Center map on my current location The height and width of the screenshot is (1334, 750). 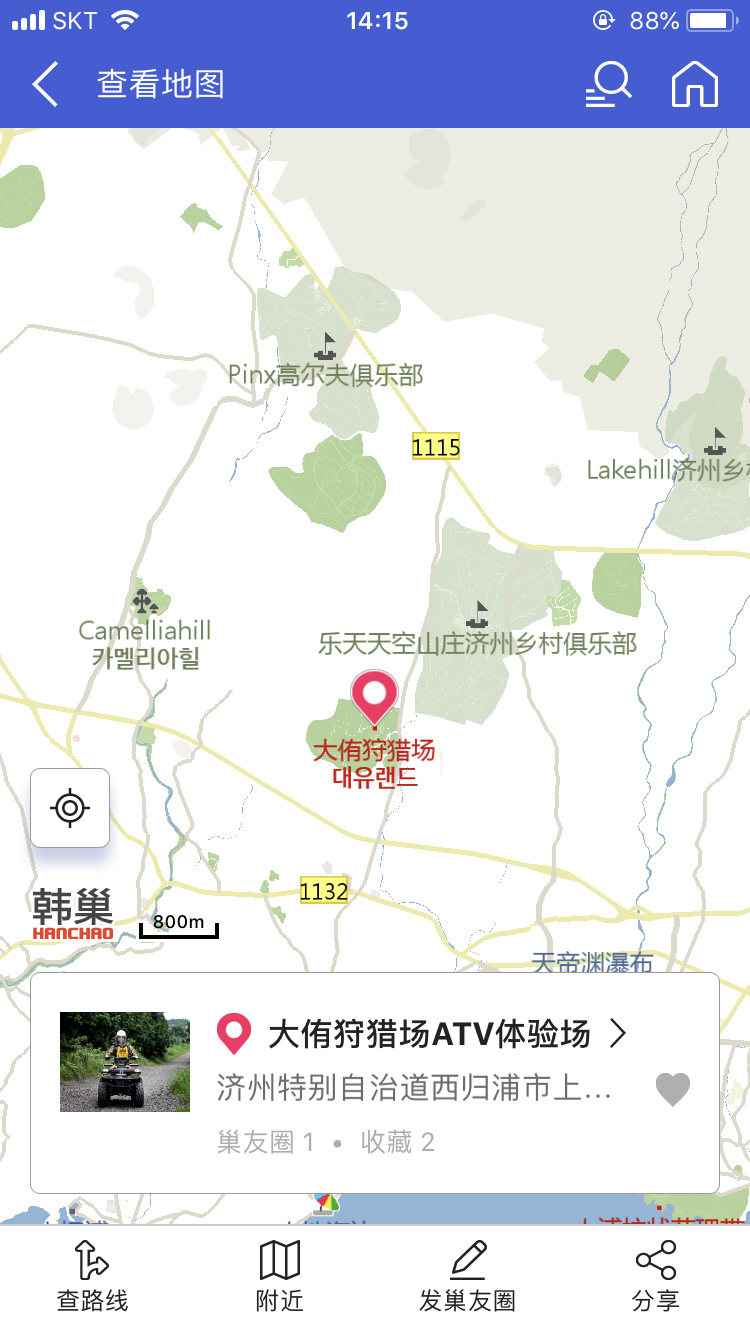point(70,808)
